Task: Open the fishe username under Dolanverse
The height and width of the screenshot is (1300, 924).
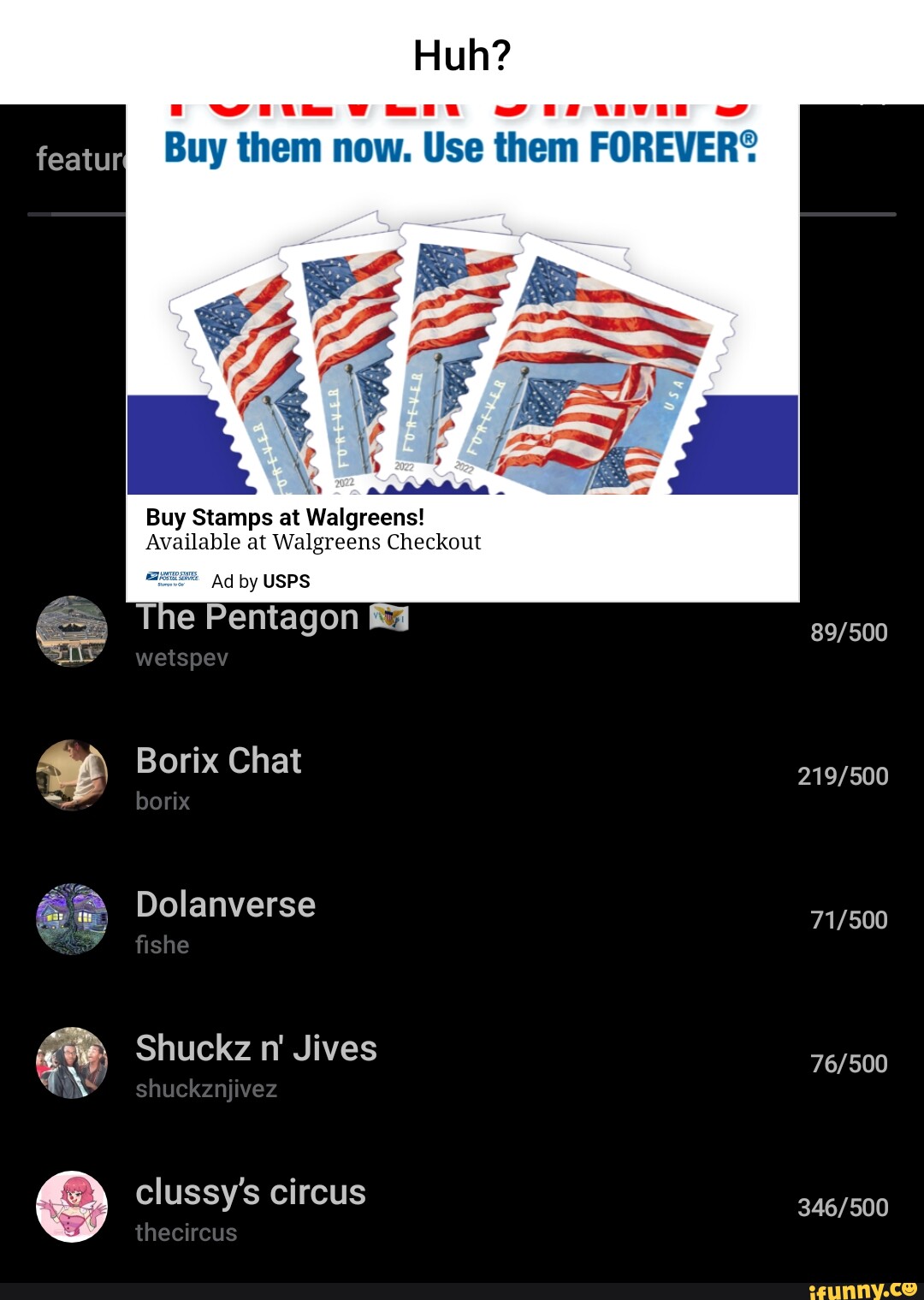Action: [x=163, y=946]
